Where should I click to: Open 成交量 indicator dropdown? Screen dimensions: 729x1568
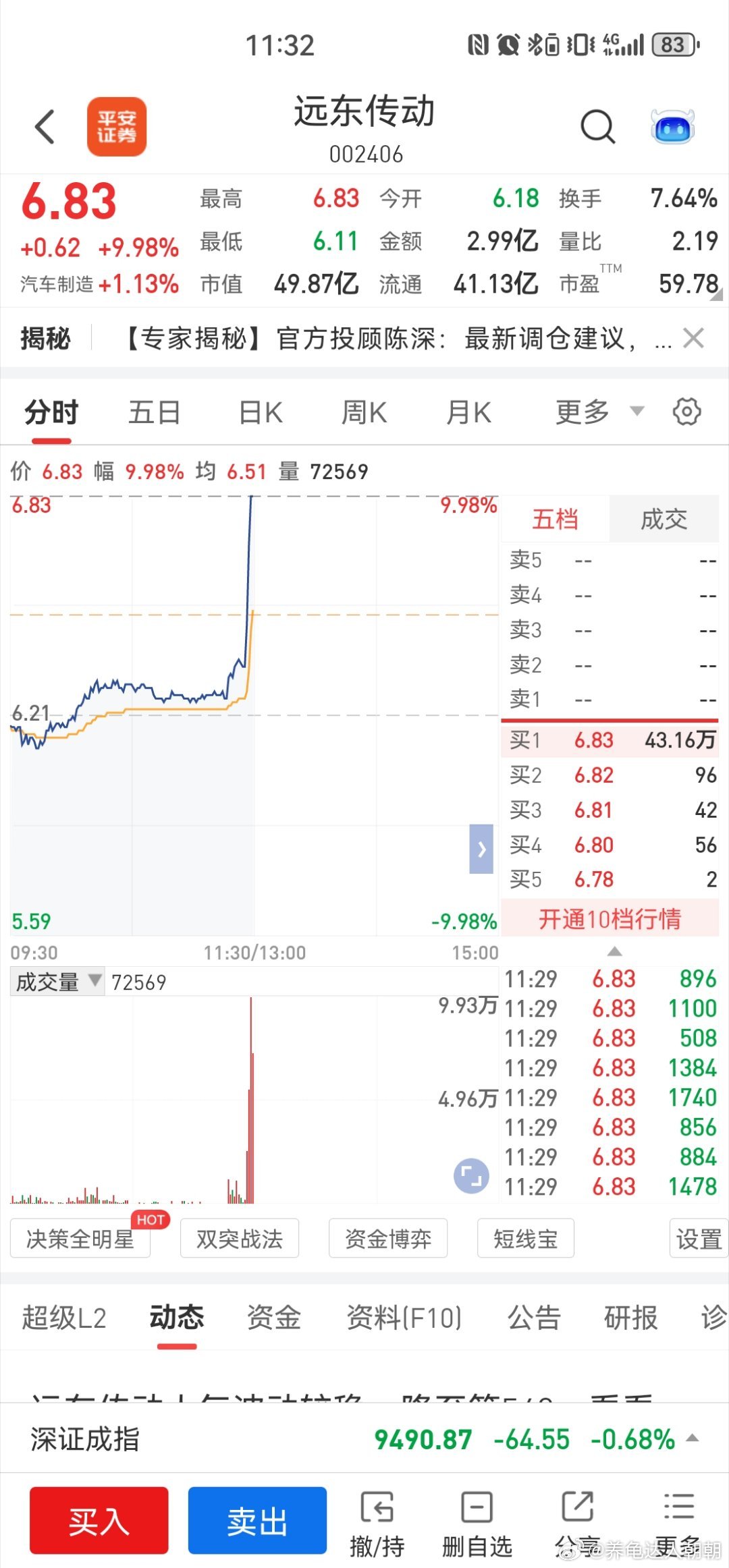click(x=58, y=982)
